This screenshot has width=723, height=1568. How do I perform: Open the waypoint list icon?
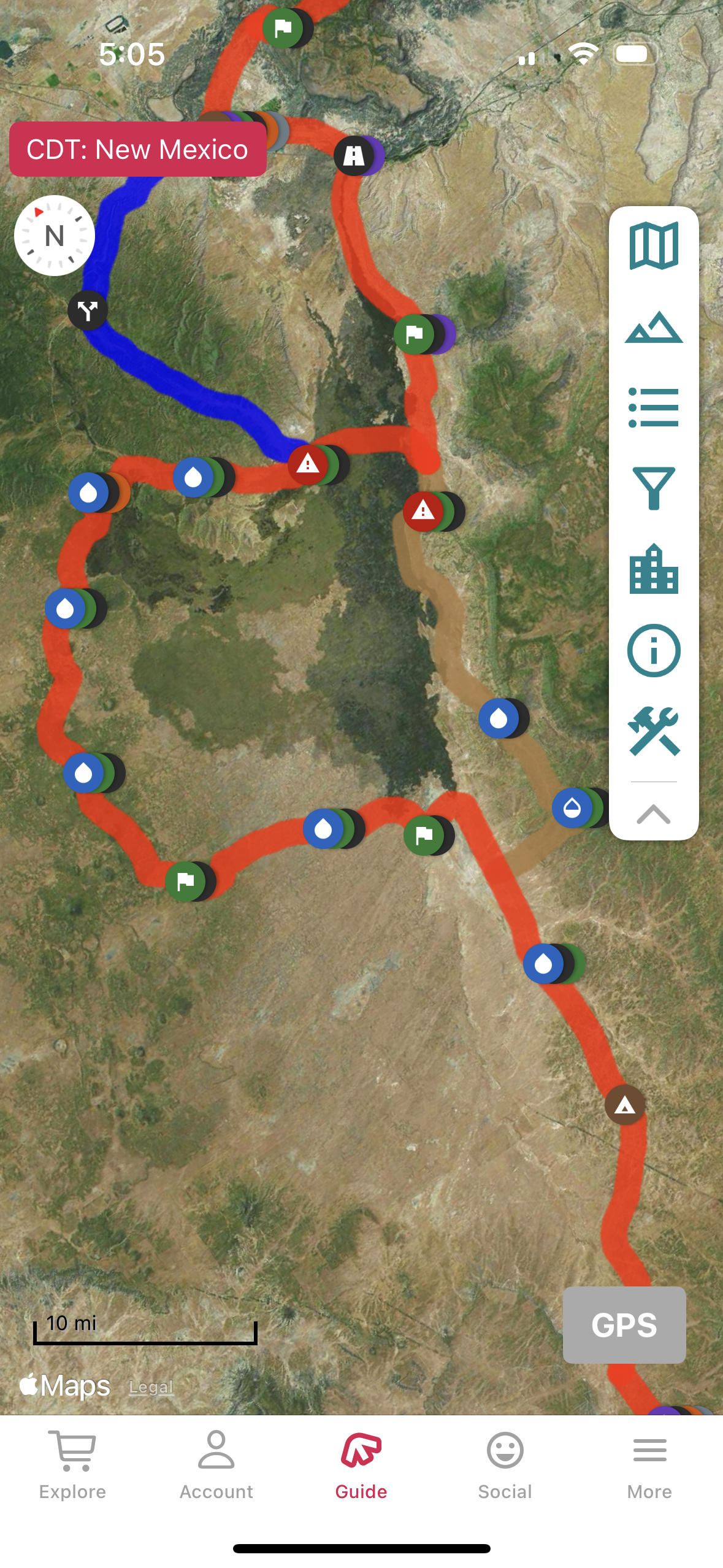pos(654,407)
